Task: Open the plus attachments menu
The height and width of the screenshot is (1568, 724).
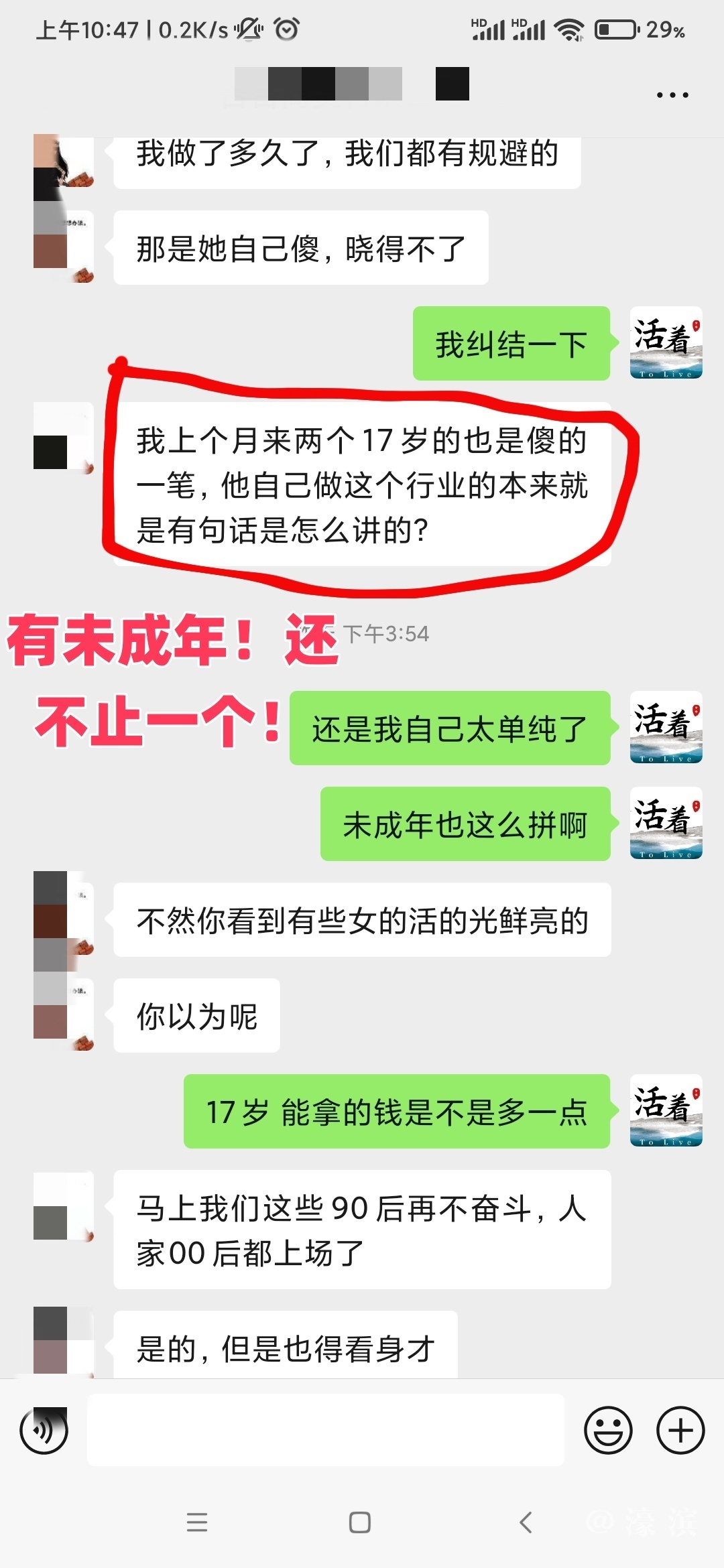Action: [x=680, y=1430]
